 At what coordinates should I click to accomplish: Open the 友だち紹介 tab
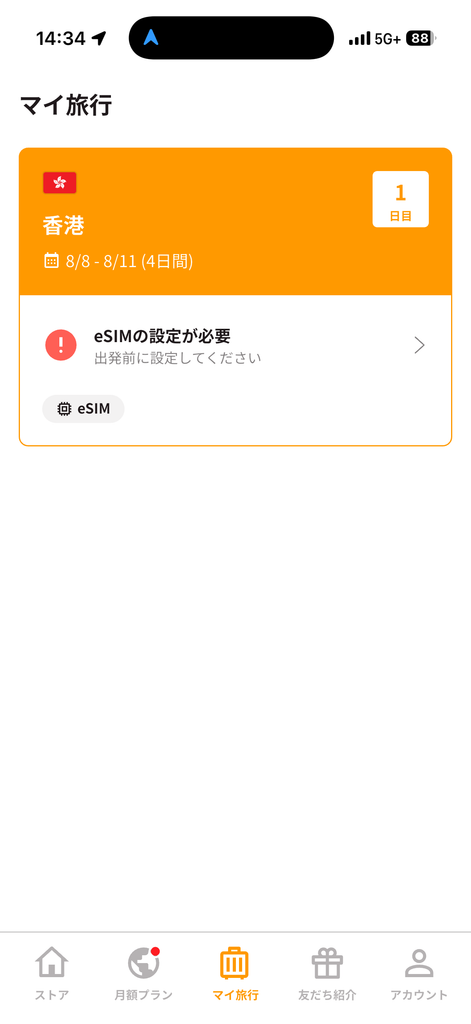327,974
